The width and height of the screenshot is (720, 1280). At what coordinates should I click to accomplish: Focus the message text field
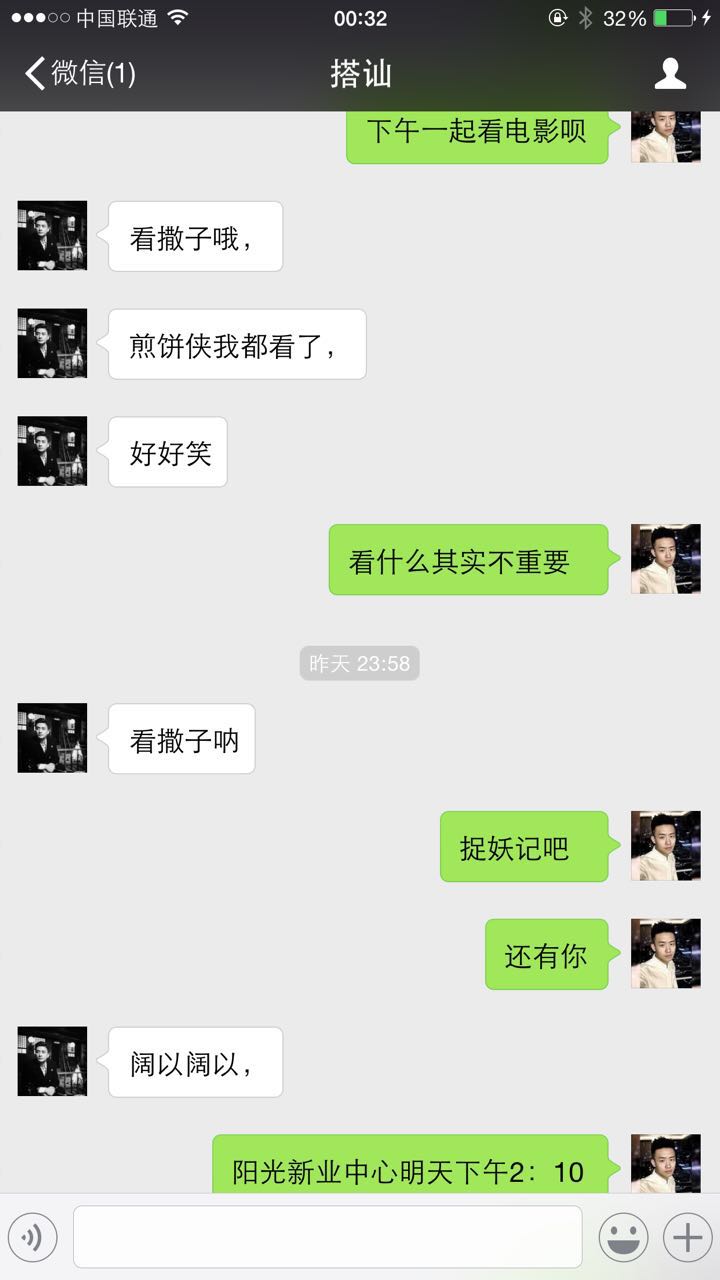click(x=327, y=1237)
